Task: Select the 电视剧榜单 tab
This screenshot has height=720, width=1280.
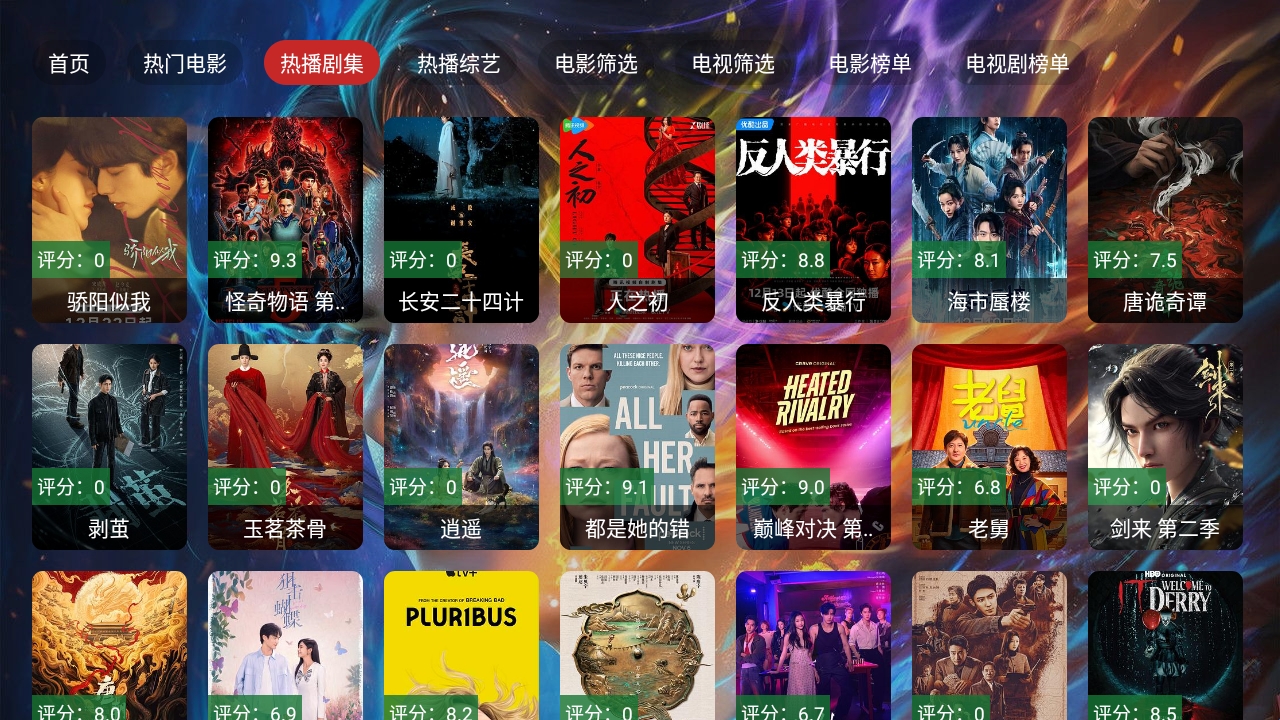Action: 1017,63
